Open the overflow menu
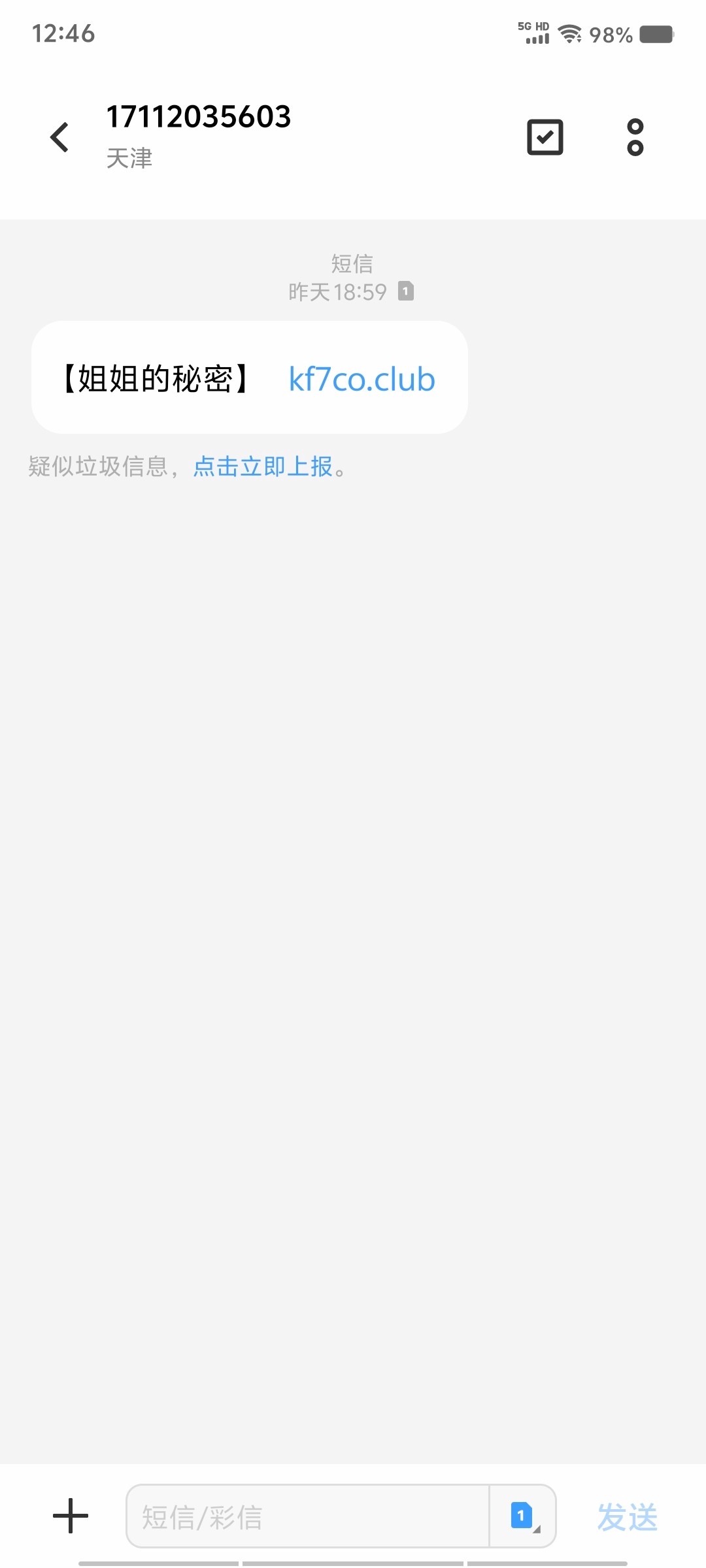The image size is (706, 1568). point(635,137)
